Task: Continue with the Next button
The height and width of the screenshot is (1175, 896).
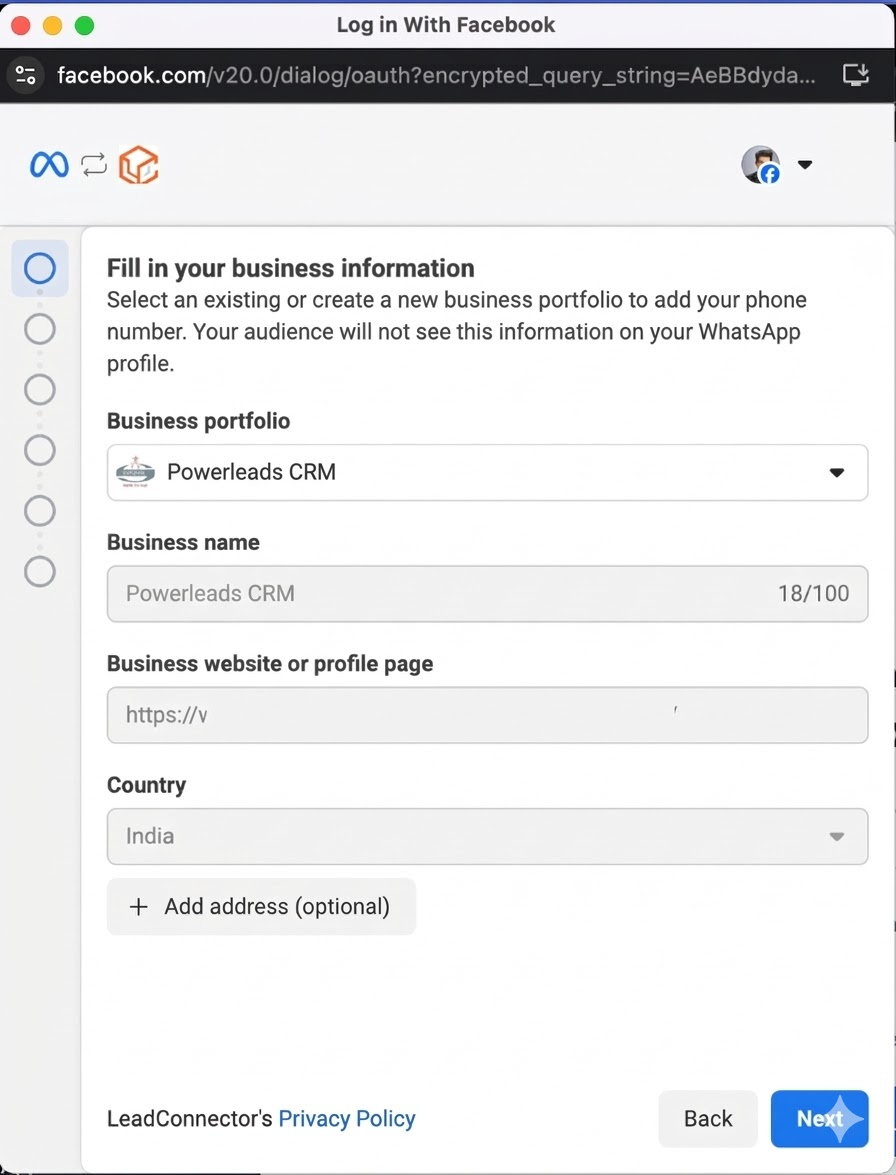Action: point(819,1118)
